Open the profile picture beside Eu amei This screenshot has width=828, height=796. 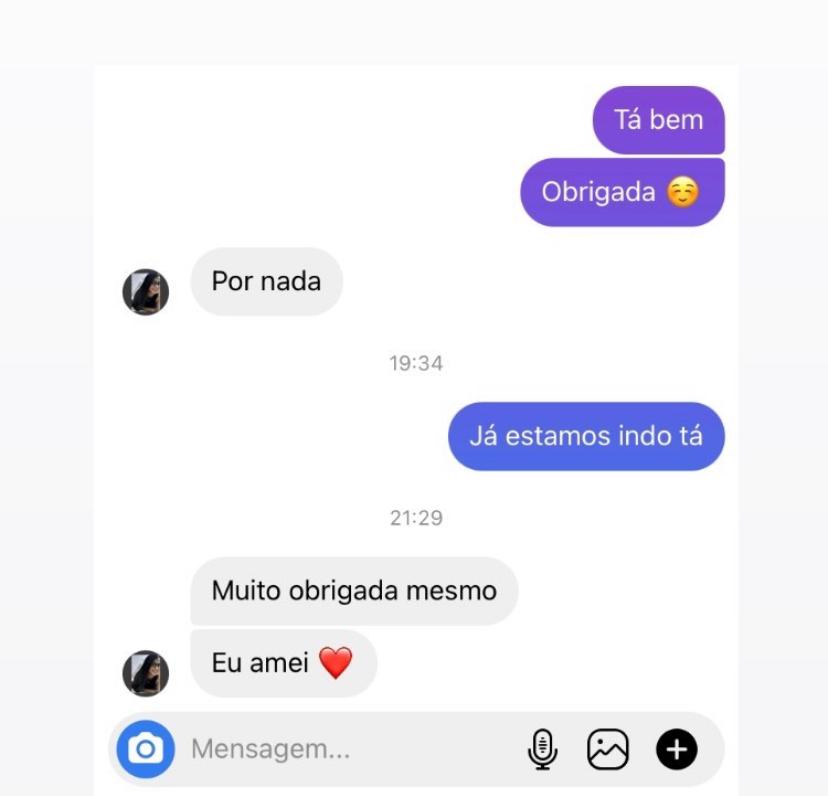click(x=146, y=673)
